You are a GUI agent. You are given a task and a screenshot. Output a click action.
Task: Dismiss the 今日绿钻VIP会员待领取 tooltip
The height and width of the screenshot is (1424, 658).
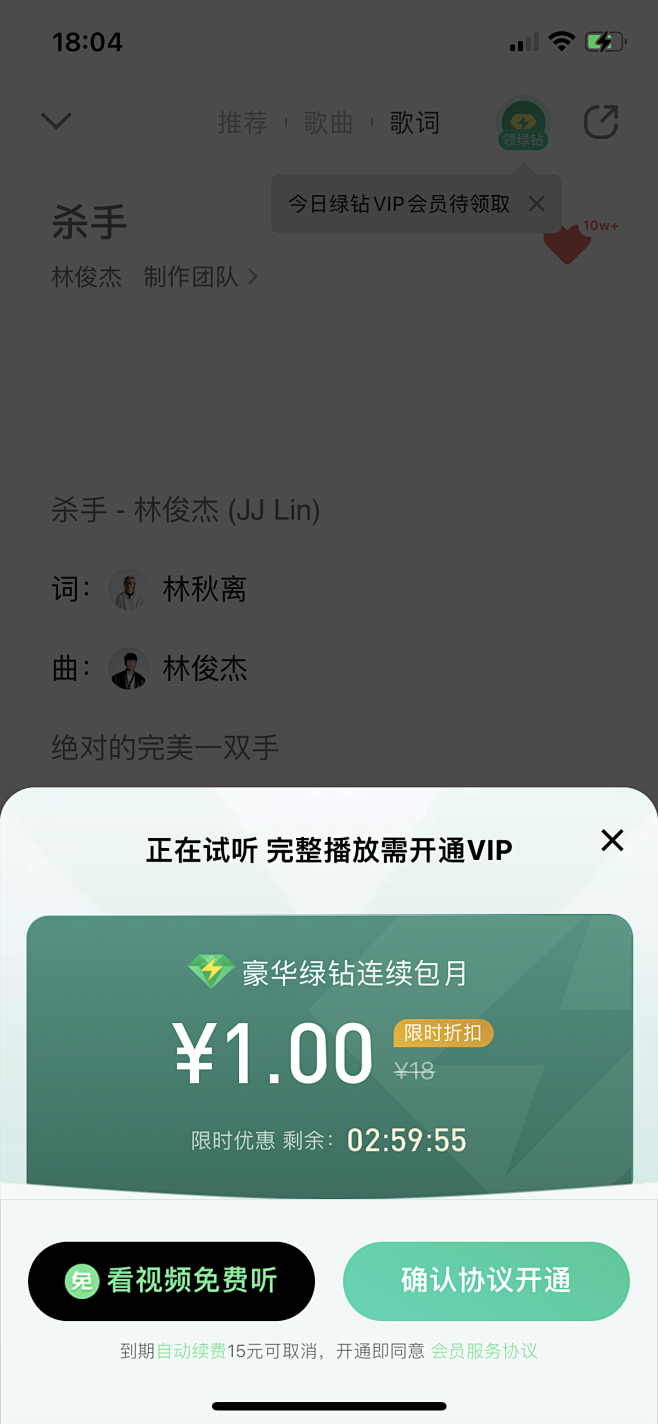[537, 204]
